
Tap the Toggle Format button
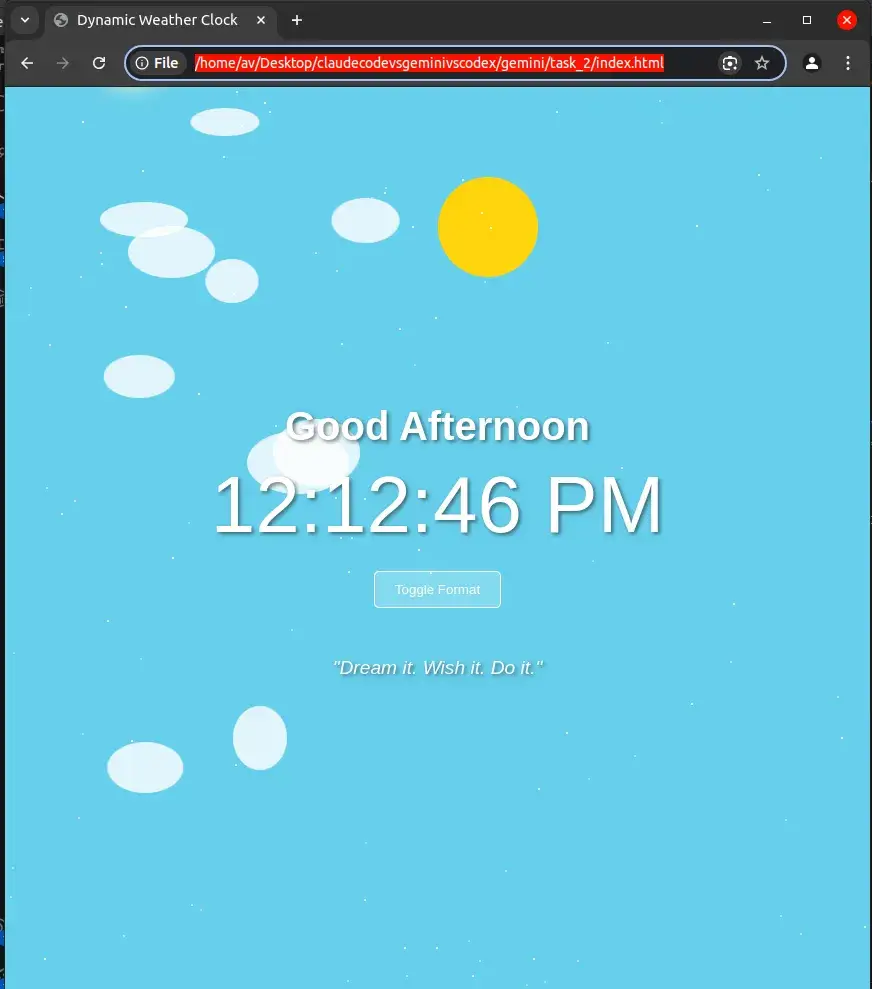point(437,590)
